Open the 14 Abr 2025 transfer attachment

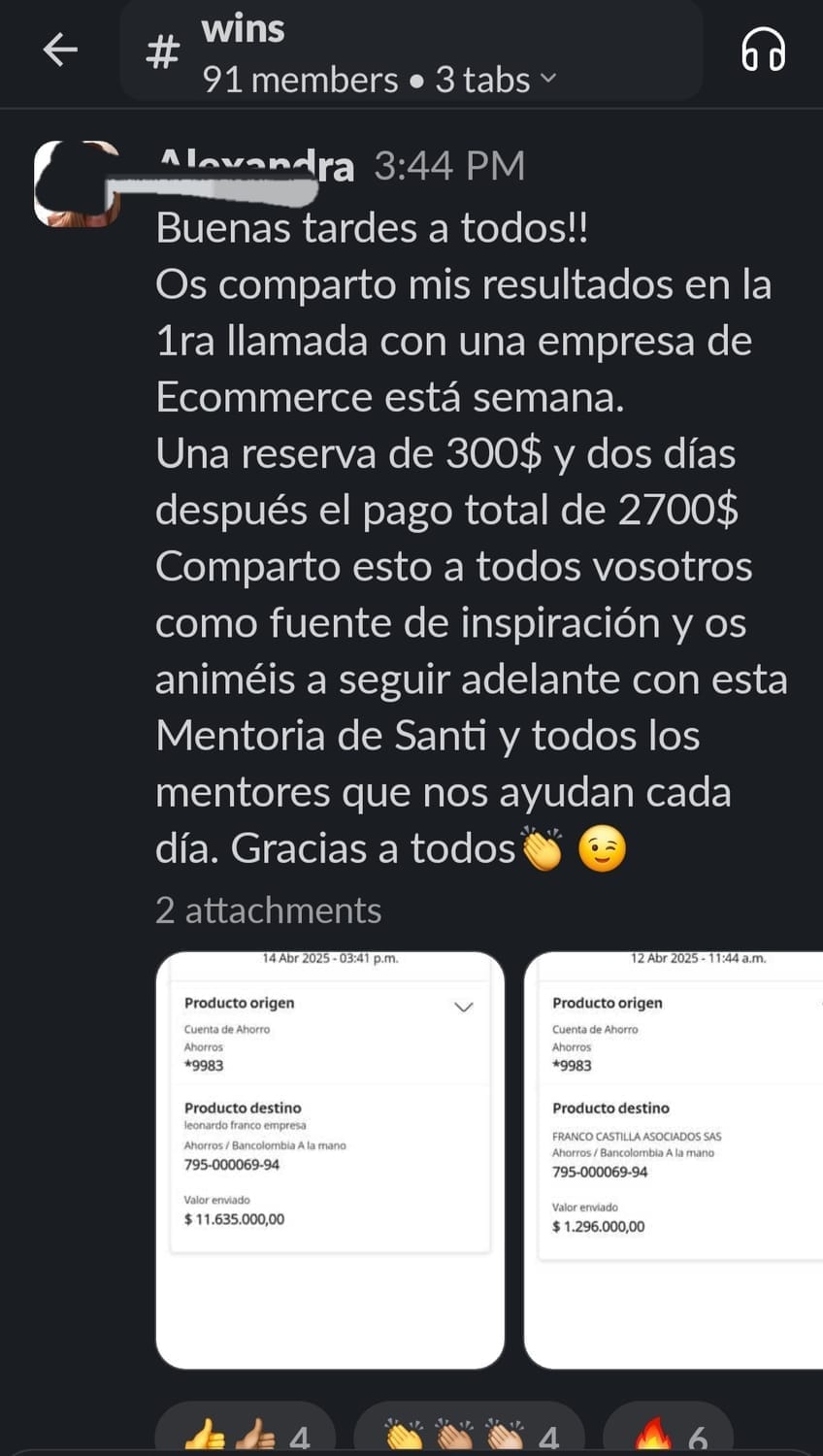click(330, 1160)
